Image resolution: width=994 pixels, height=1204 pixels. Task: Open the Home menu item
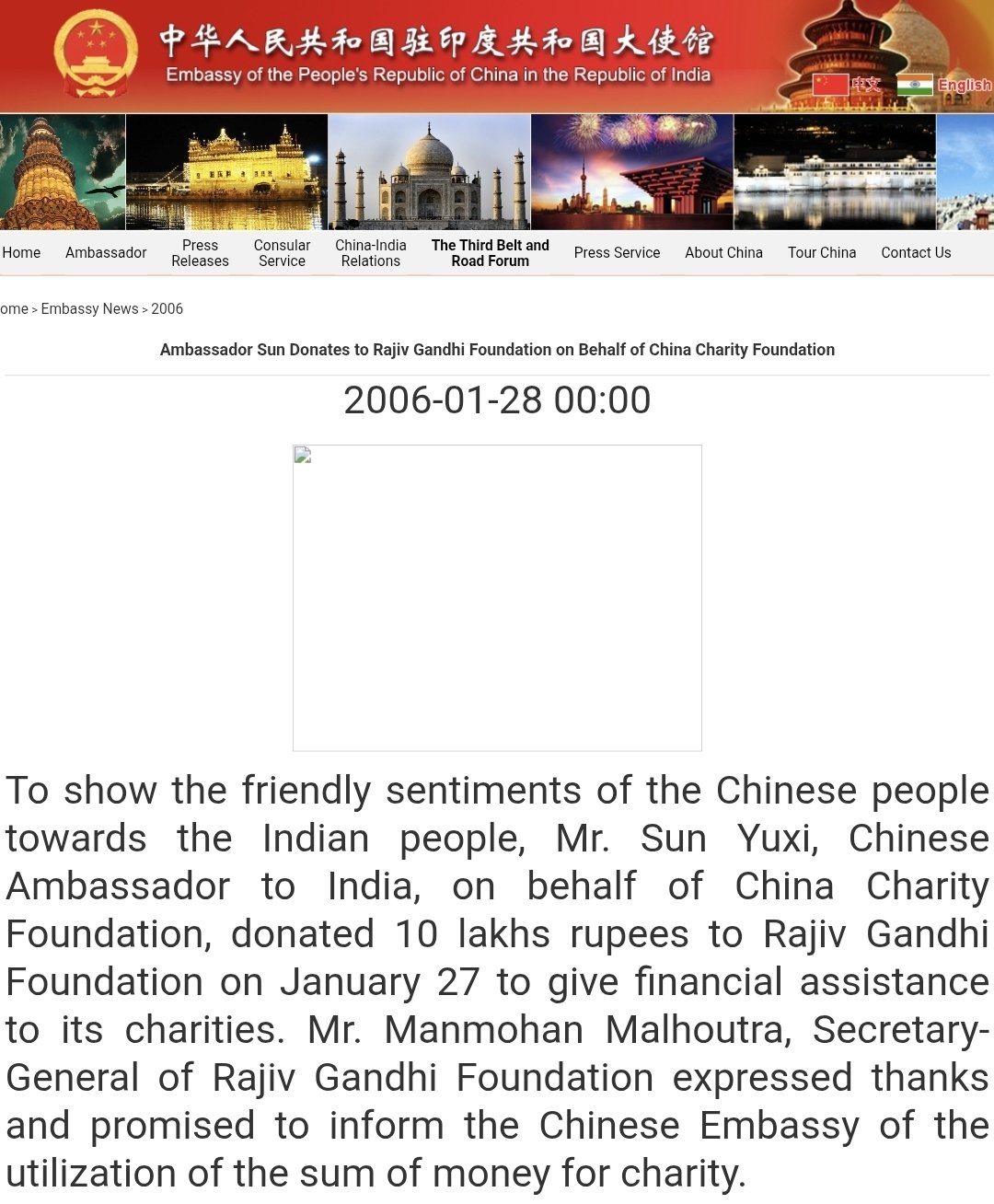(x=21, y=252)
